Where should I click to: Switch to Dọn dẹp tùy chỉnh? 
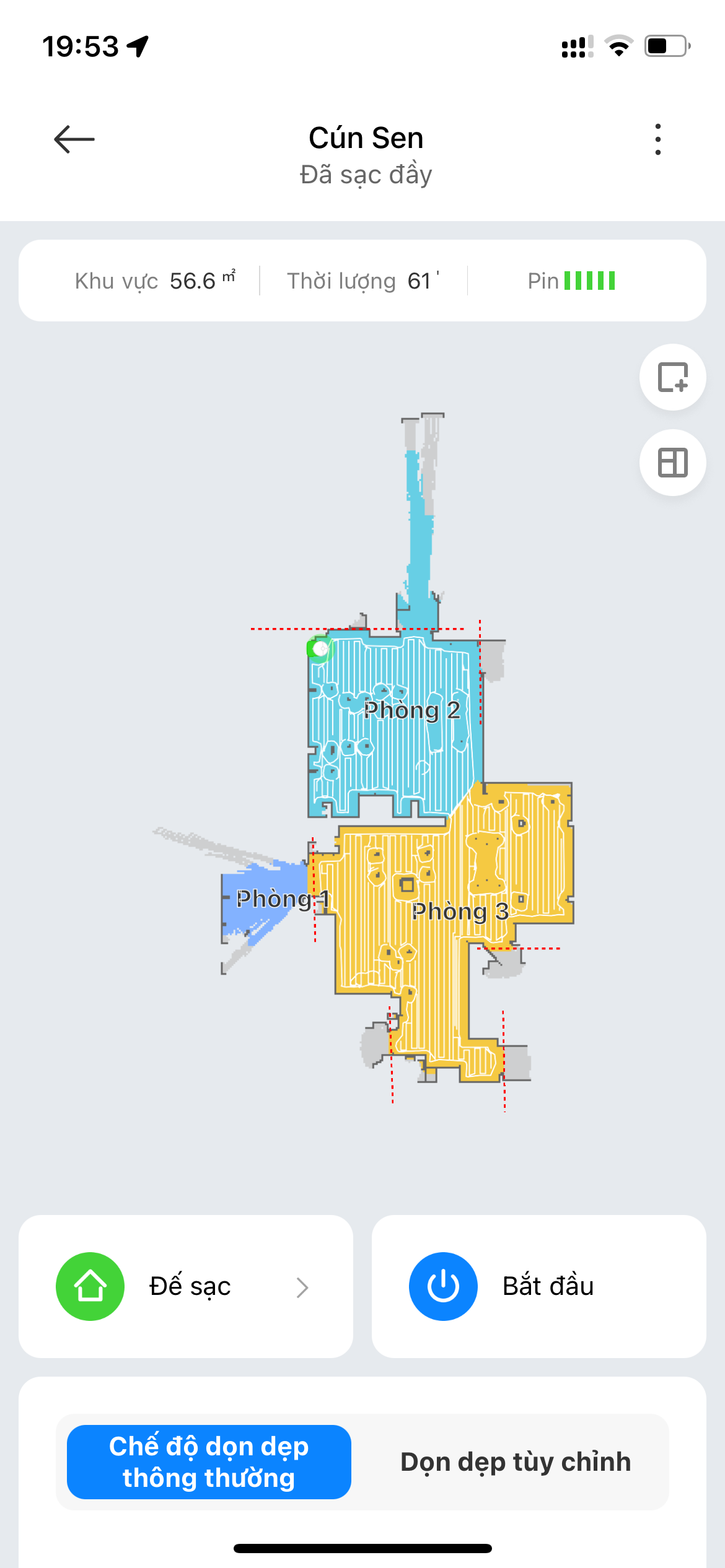(516, 1462)
